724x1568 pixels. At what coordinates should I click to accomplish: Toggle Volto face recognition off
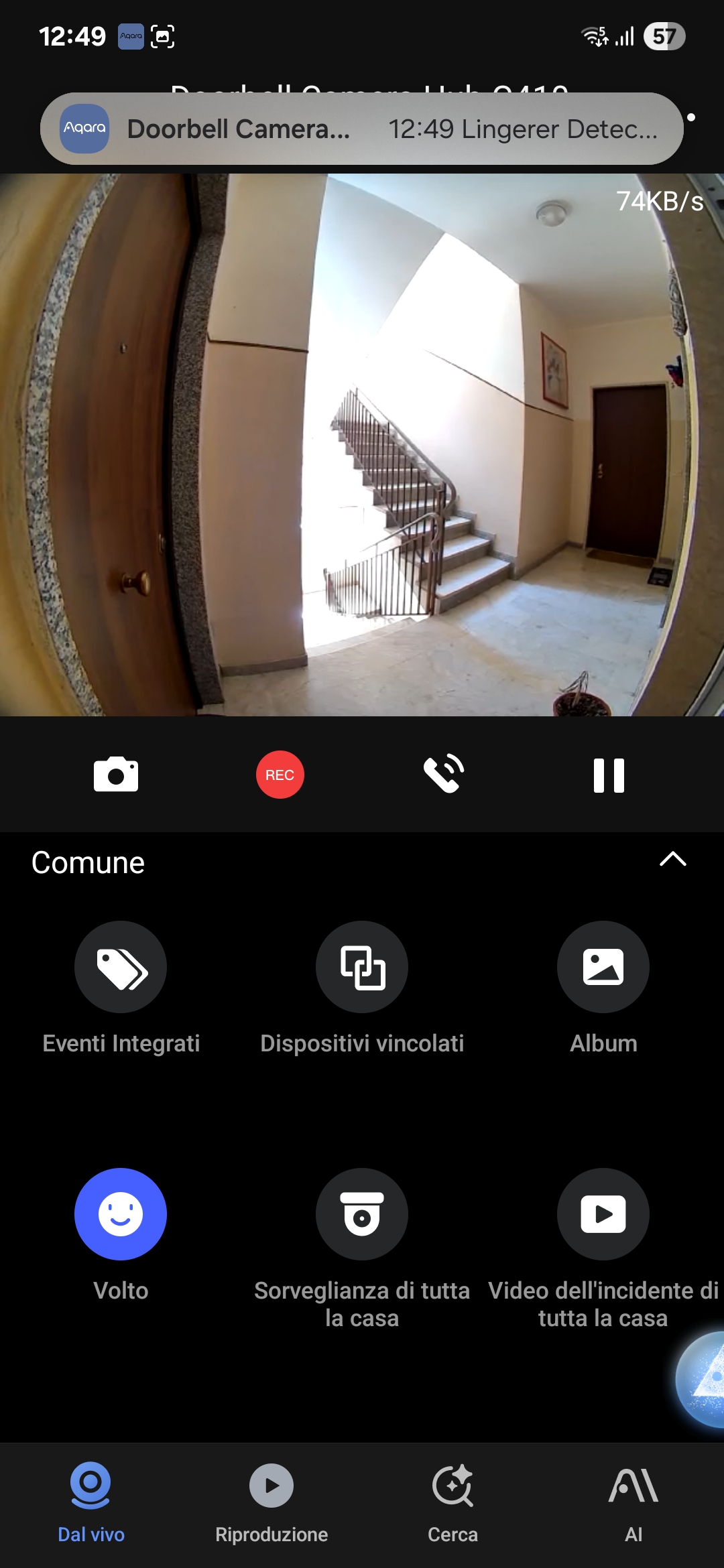coord(121,1214)
